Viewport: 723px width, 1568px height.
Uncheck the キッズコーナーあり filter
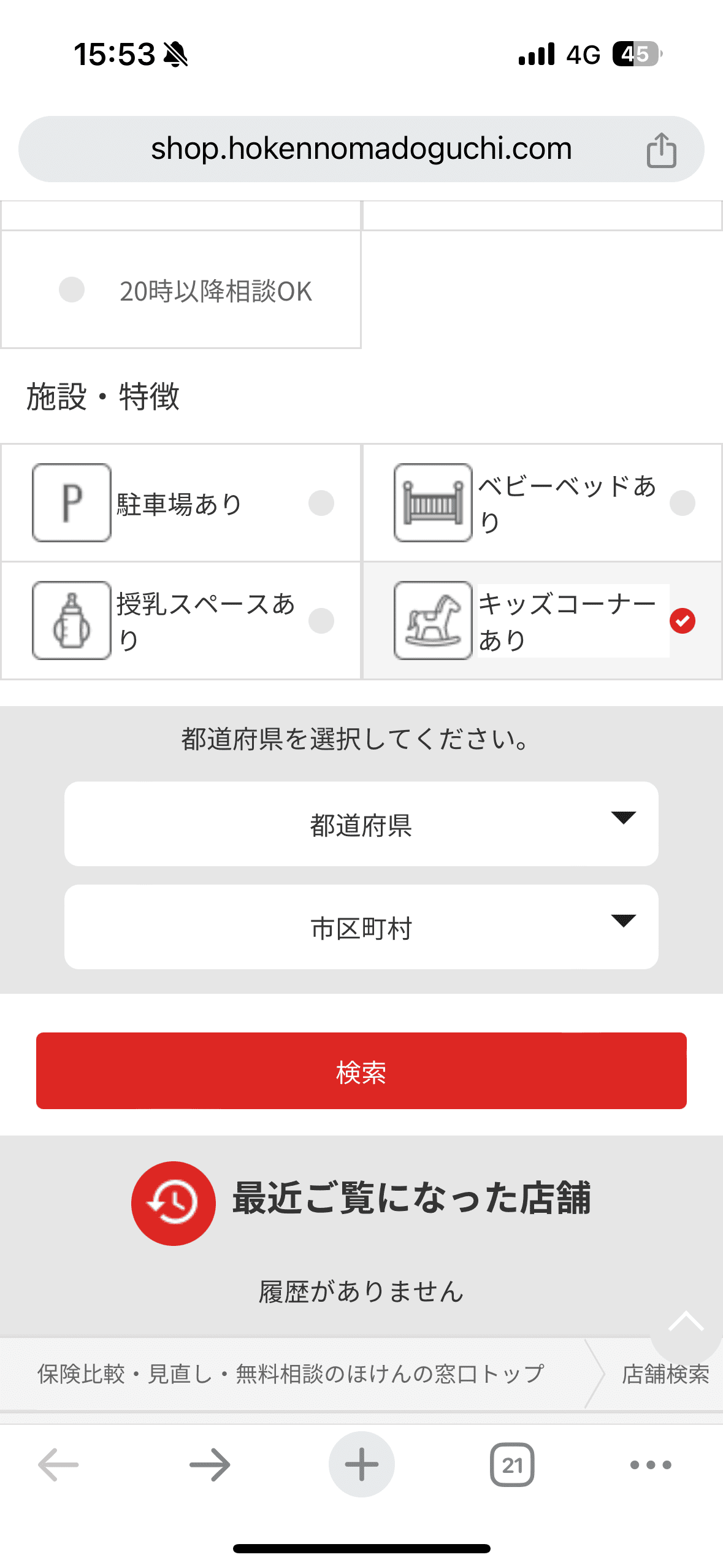682,621
